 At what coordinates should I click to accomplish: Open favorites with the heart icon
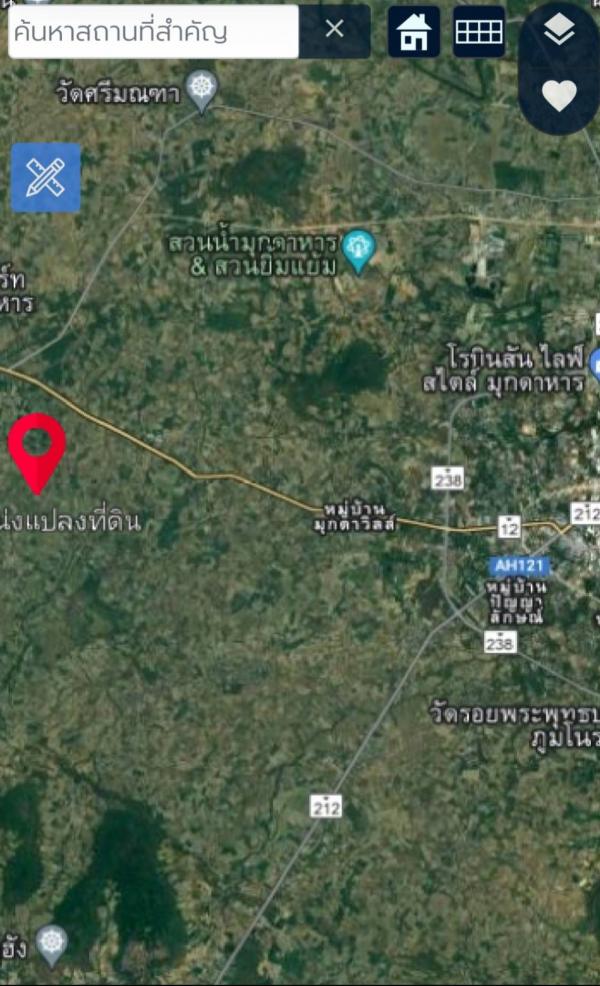coord(559,95)
